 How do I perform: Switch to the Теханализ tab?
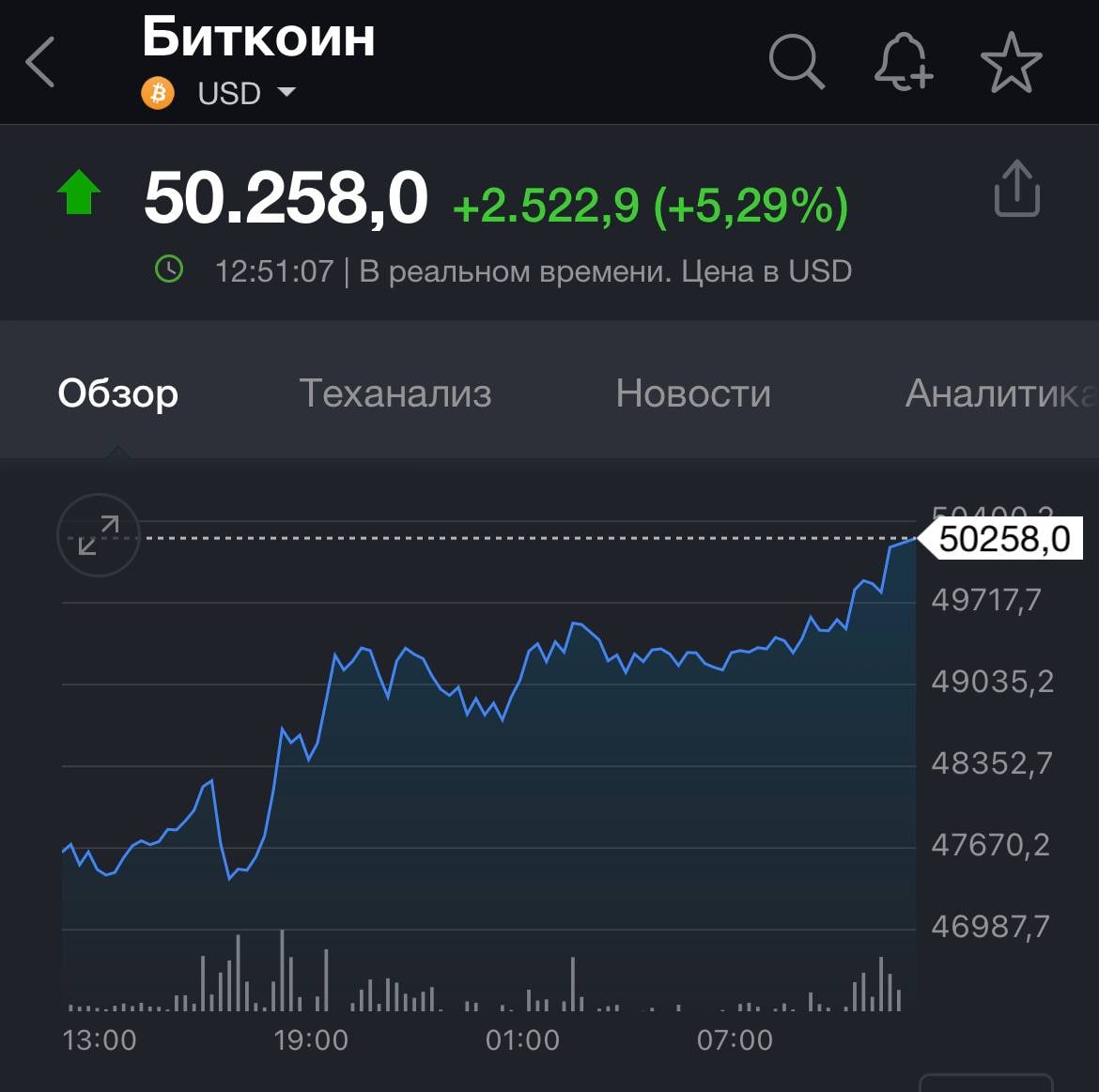[395, 393]
